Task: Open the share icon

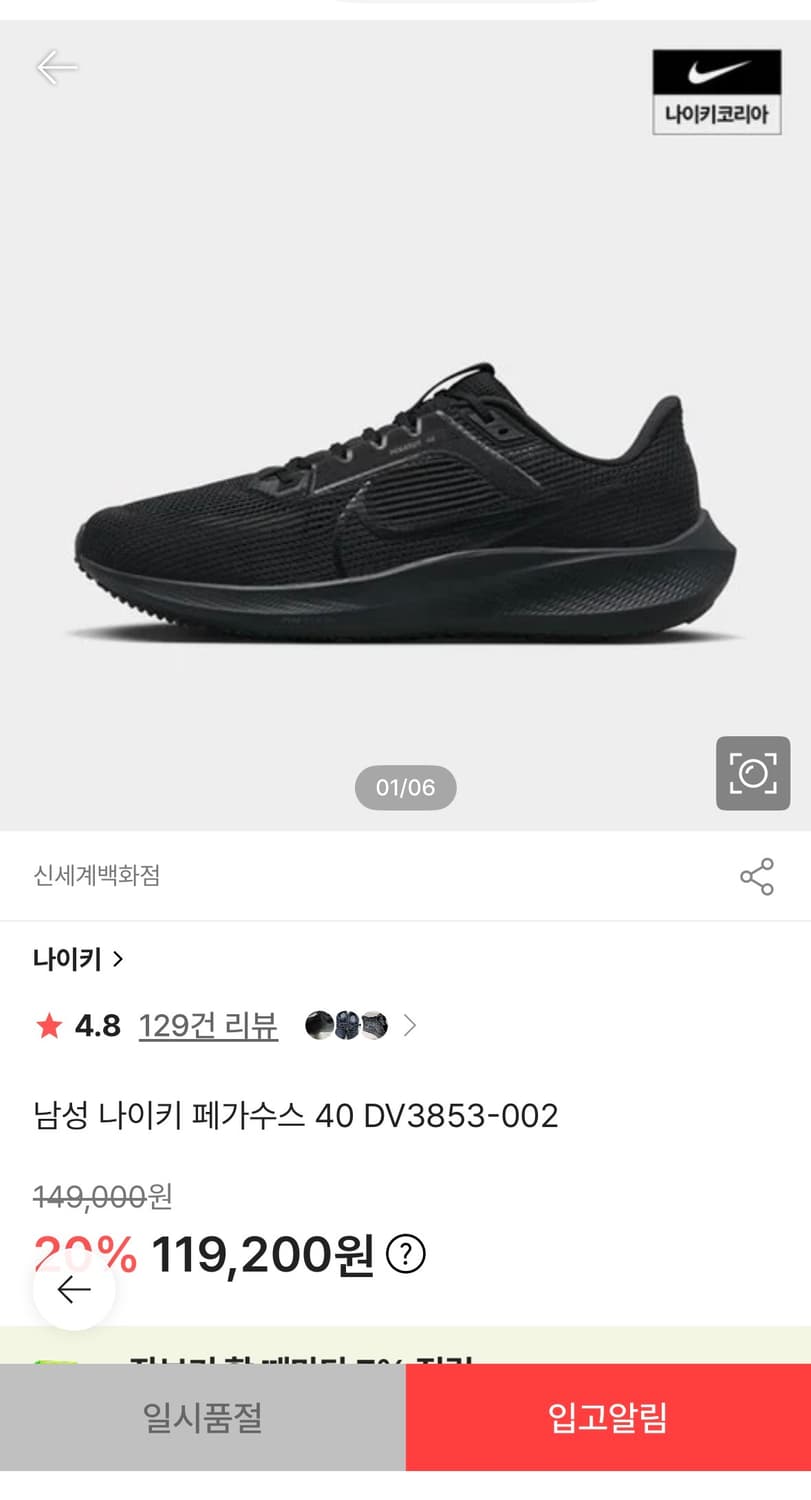Action: click(757, 876)
